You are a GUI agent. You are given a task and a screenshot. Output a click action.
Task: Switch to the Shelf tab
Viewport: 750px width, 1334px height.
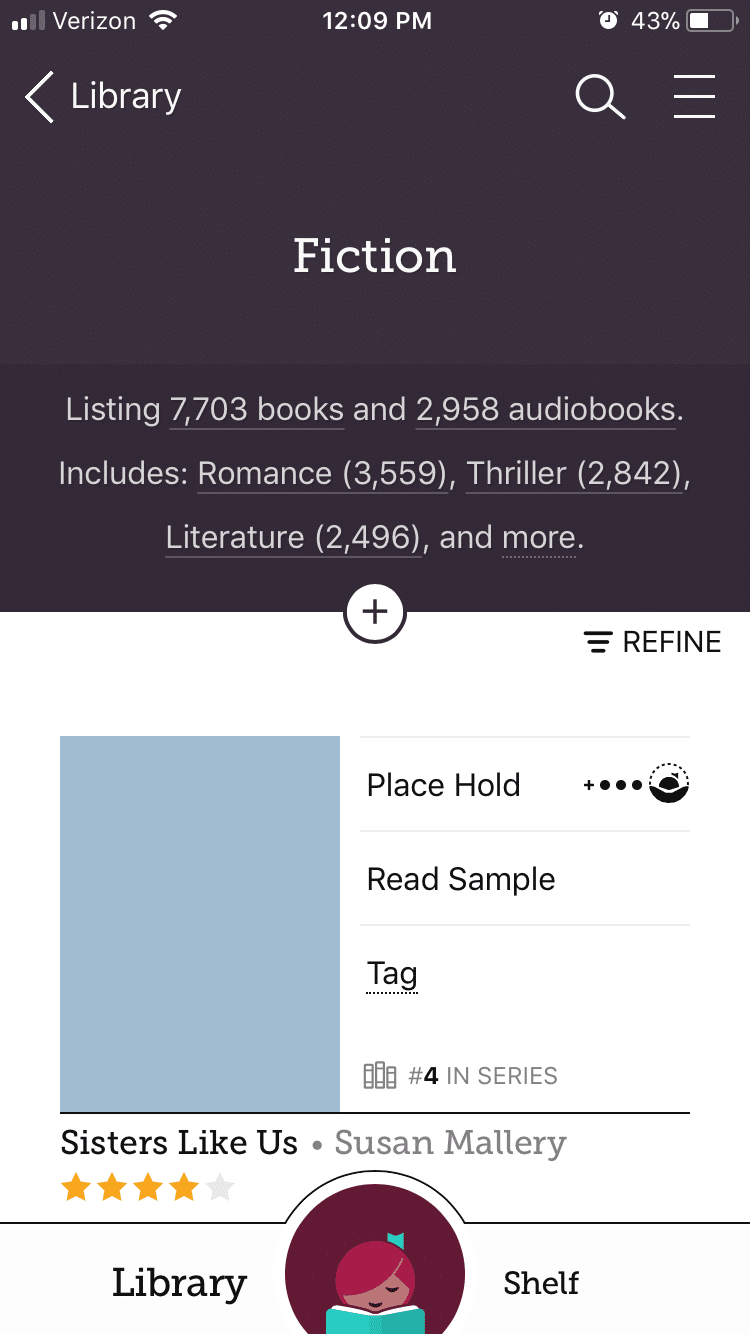tap(541, 1283)
